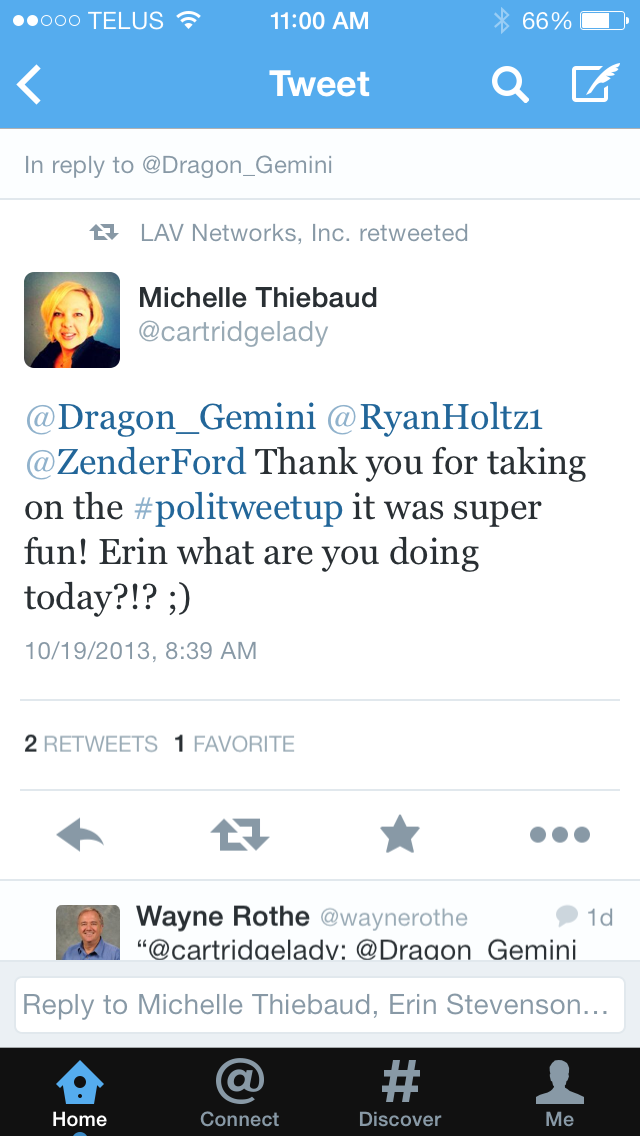This screenshot has width=640, height=1136.
Task: View the 1 favorite list
Action: (x=234, y=744)
